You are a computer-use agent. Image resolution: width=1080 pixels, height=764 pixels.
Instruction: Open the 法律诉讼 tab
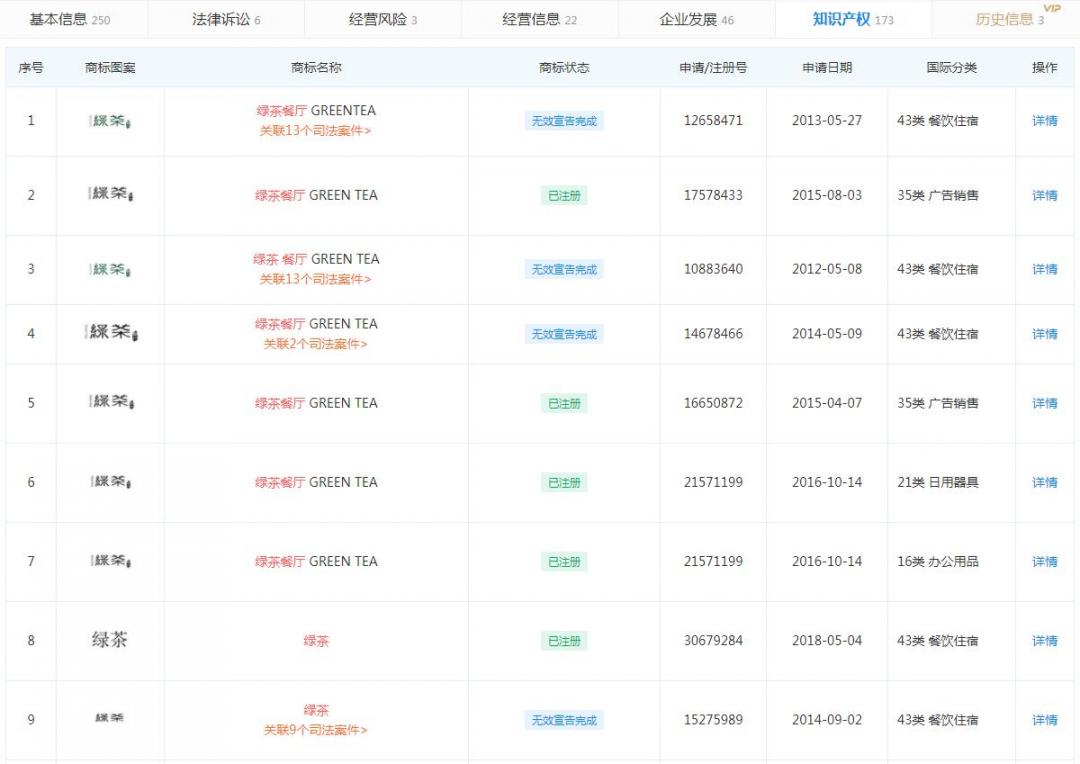tap(226, 19)
